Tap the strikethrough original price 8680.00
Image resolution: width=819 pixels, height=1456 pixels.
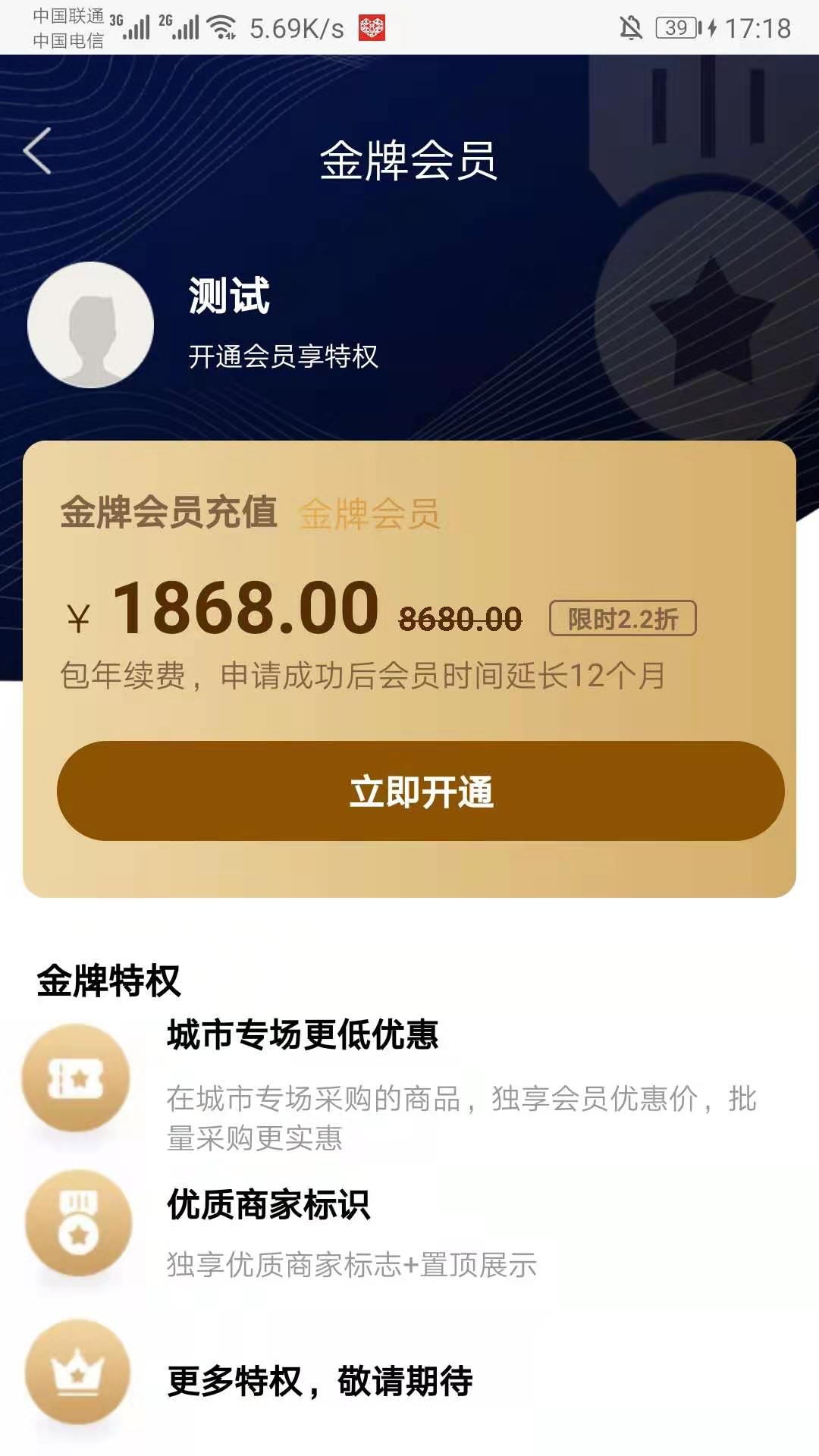(459, 617)
